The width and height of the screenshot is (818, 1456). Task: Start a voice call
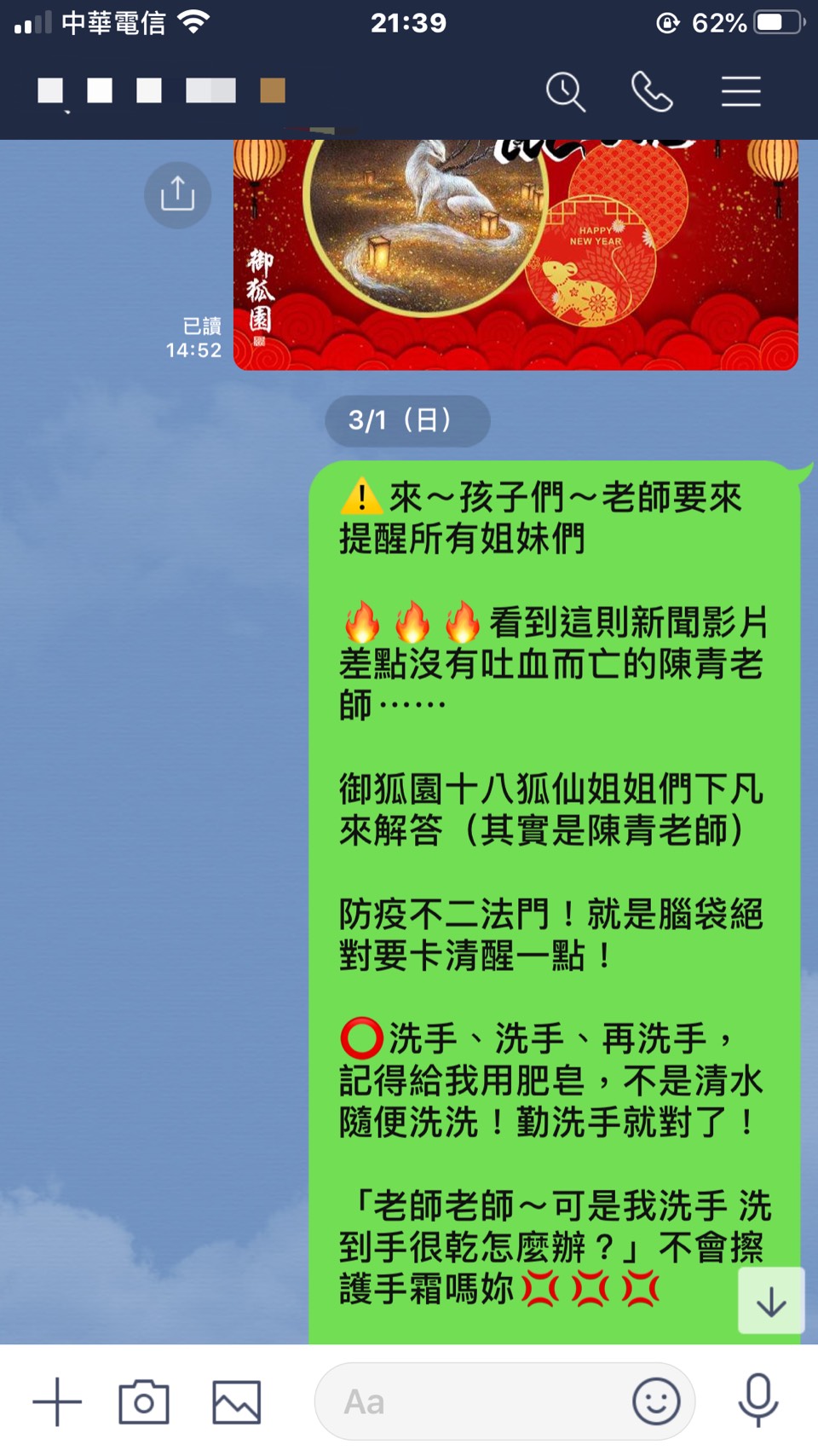click(x=652, y=91)
